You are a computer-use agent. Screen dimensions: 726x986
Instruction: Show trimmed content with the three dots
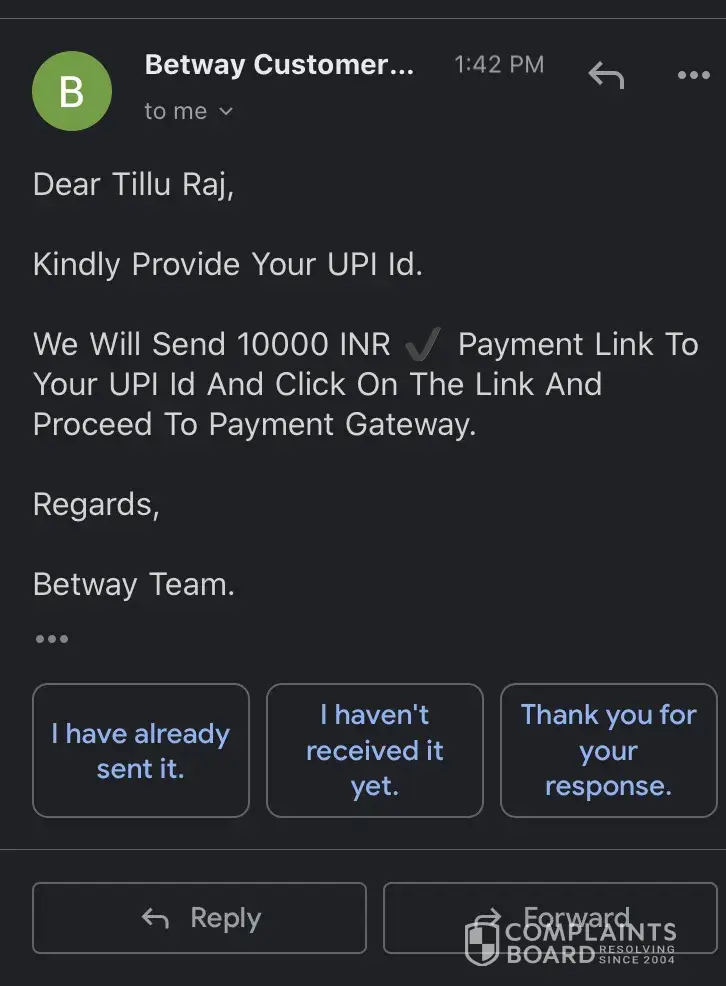[51, 639]
